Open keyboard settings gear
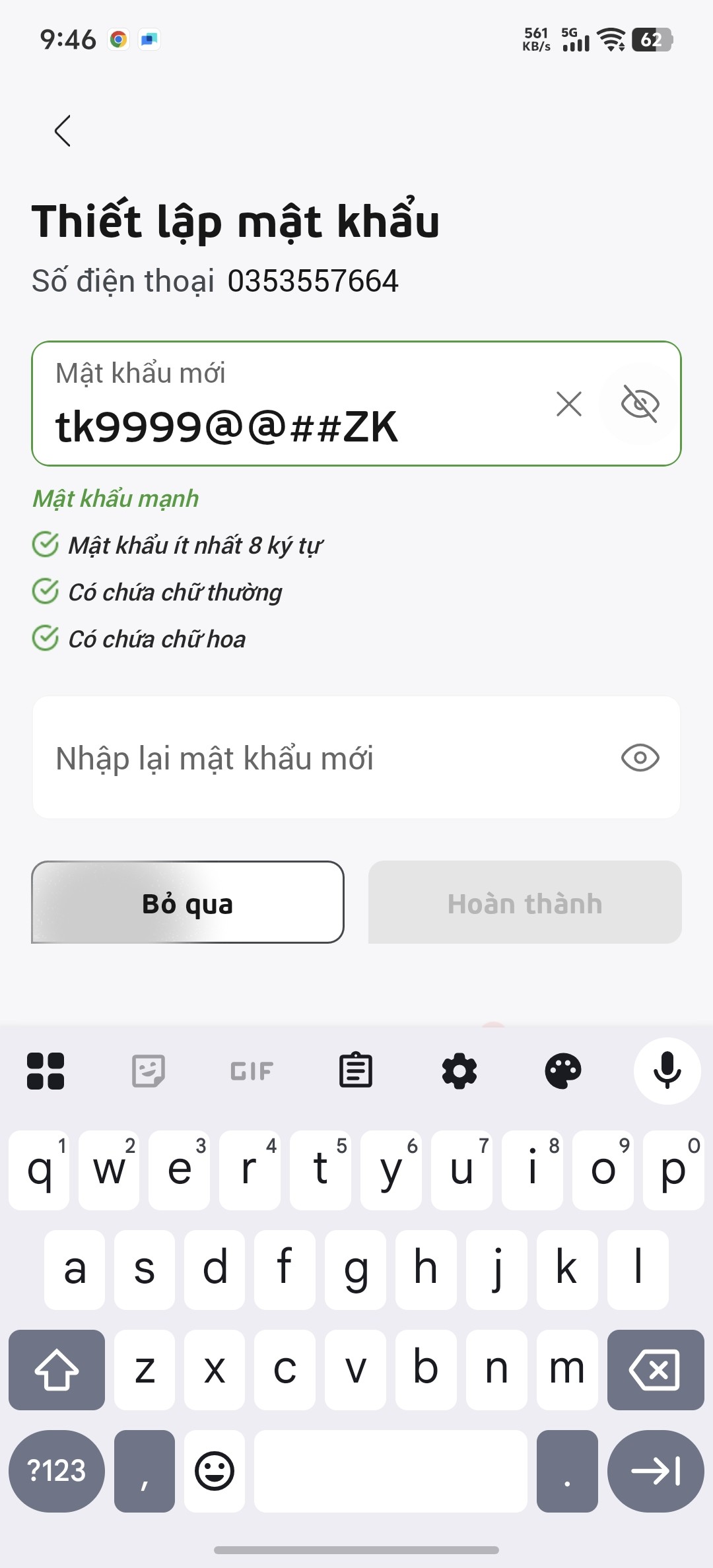 click(459, 1070)
